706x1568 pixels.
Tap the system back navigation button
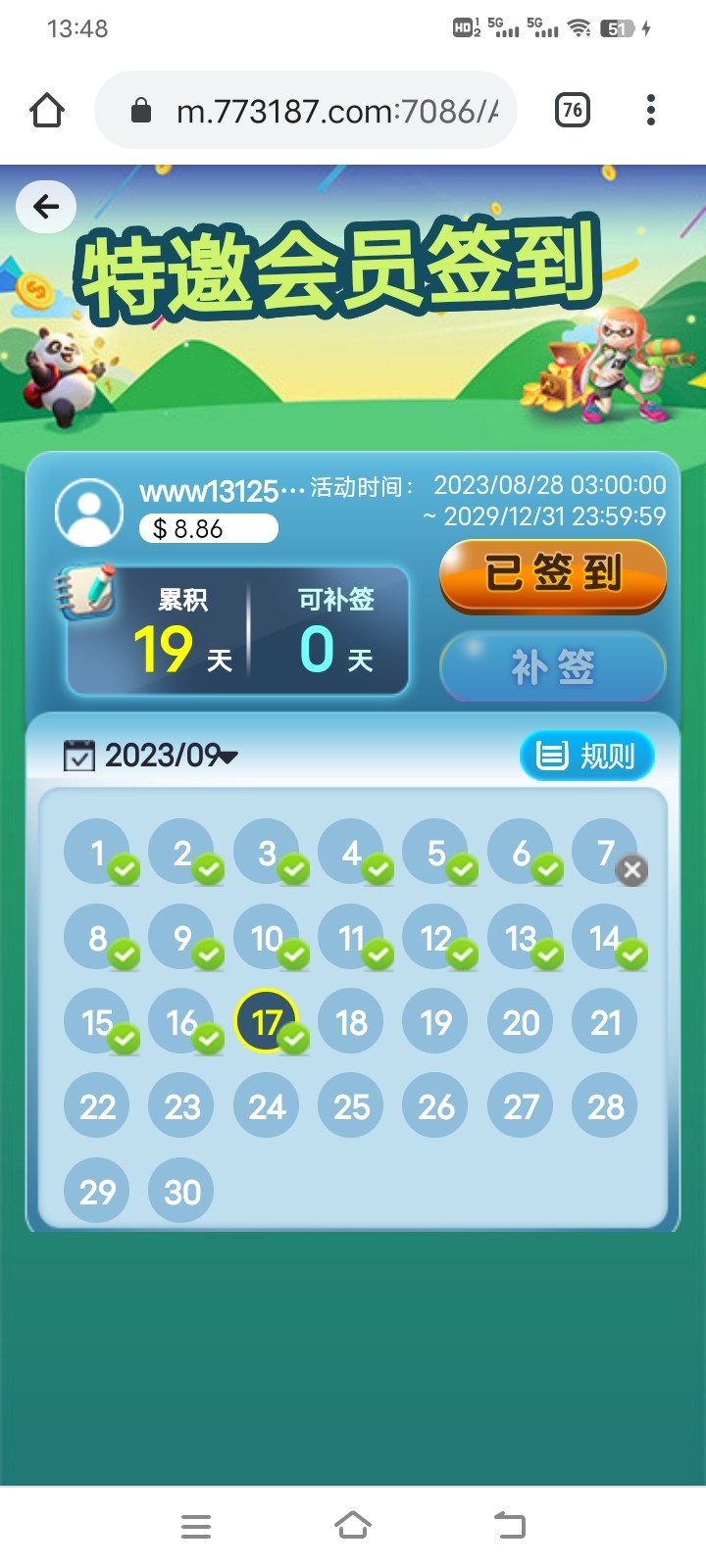point(510,1525)
